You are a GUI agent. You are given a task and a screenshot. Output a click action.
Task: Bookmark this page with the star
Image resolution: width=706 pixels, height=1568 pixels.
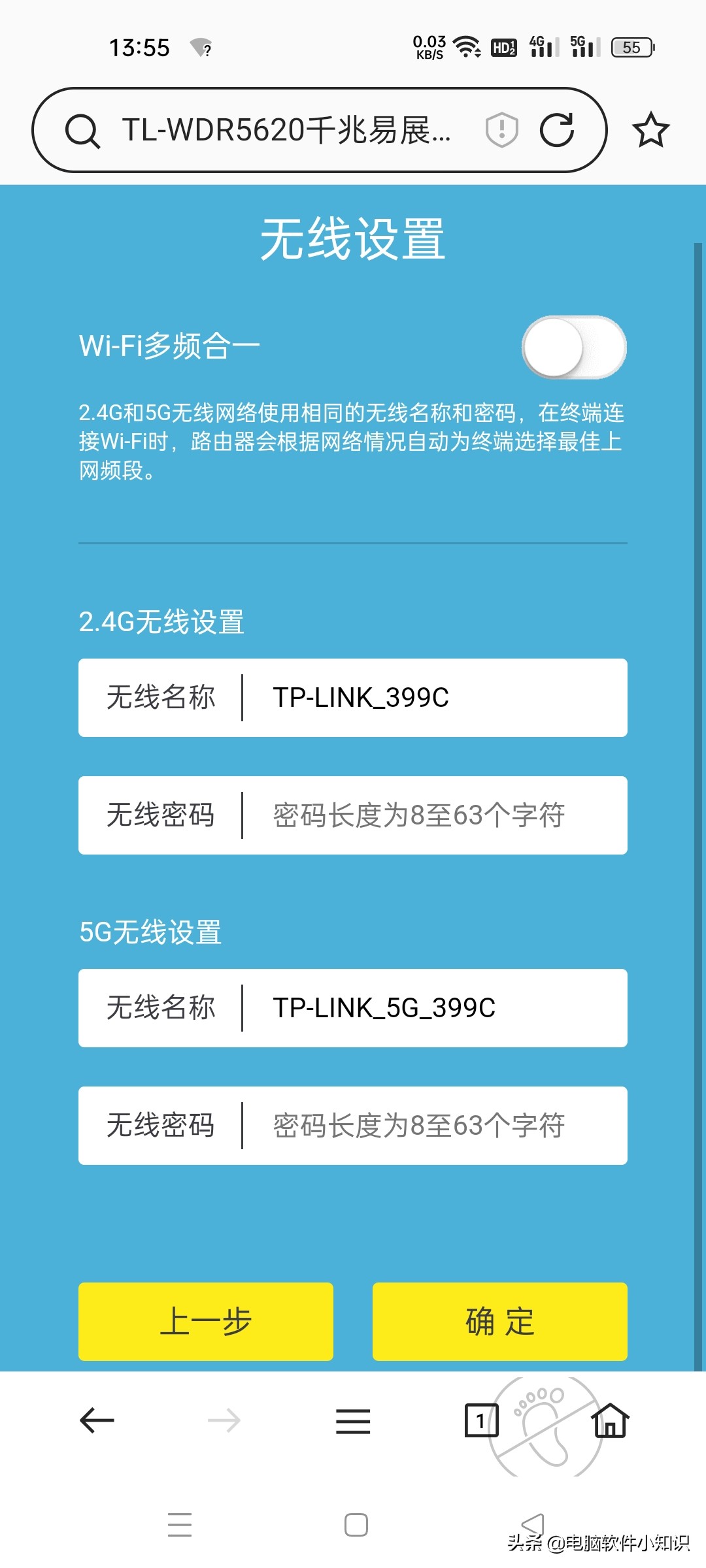click(650, 130)
